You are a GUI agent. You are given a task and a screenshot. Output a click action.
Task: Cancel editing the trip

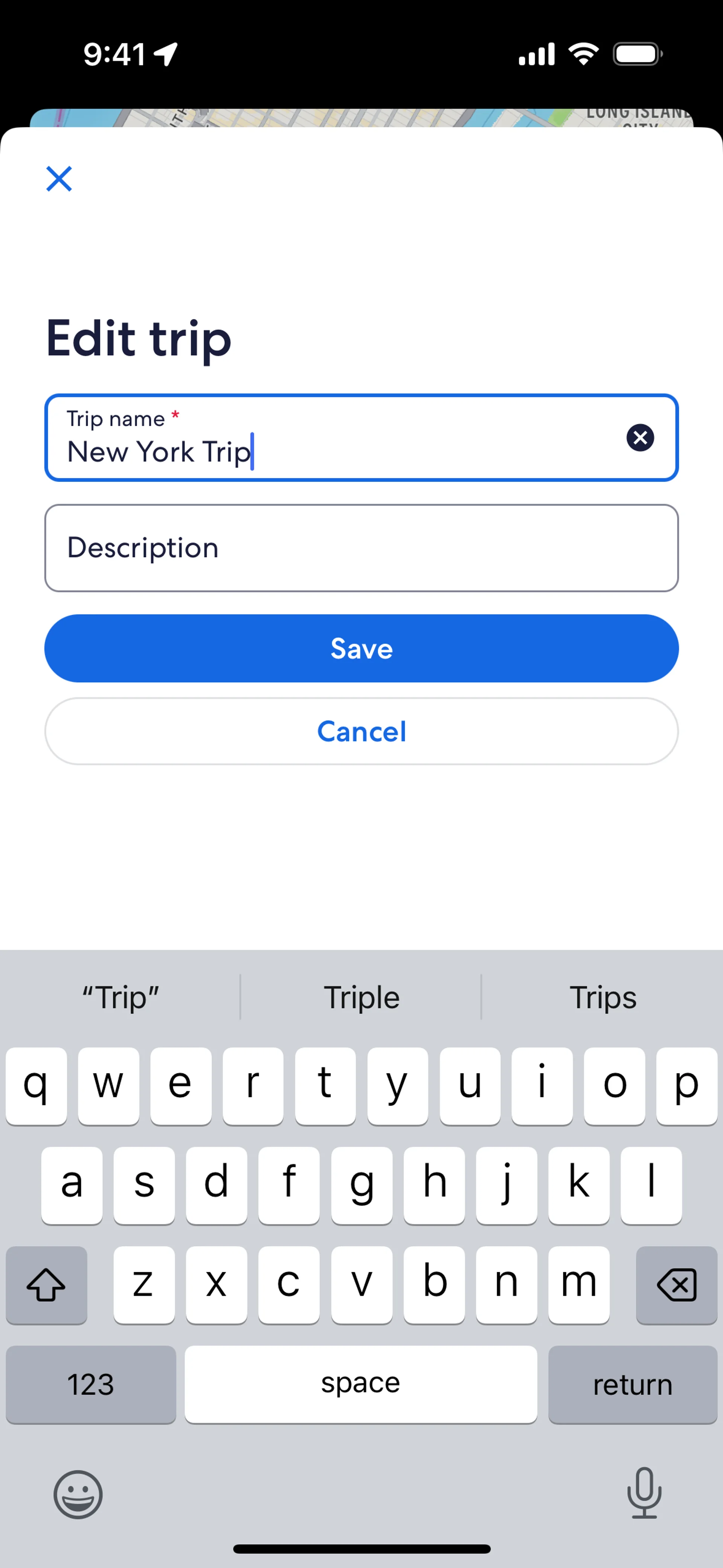click(x=361, y=731)
